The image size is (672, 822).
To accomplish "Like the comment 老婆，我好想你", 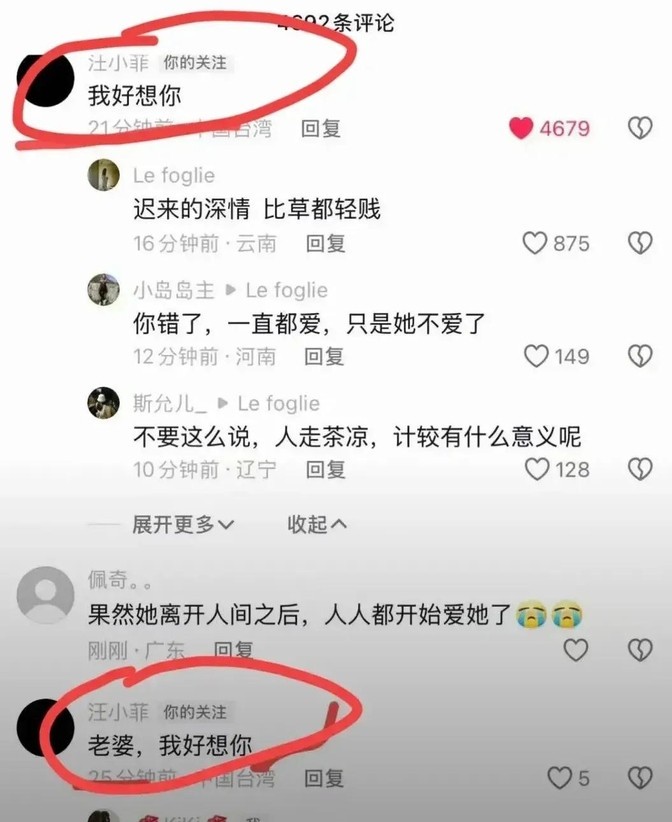I will coord(560,778).
